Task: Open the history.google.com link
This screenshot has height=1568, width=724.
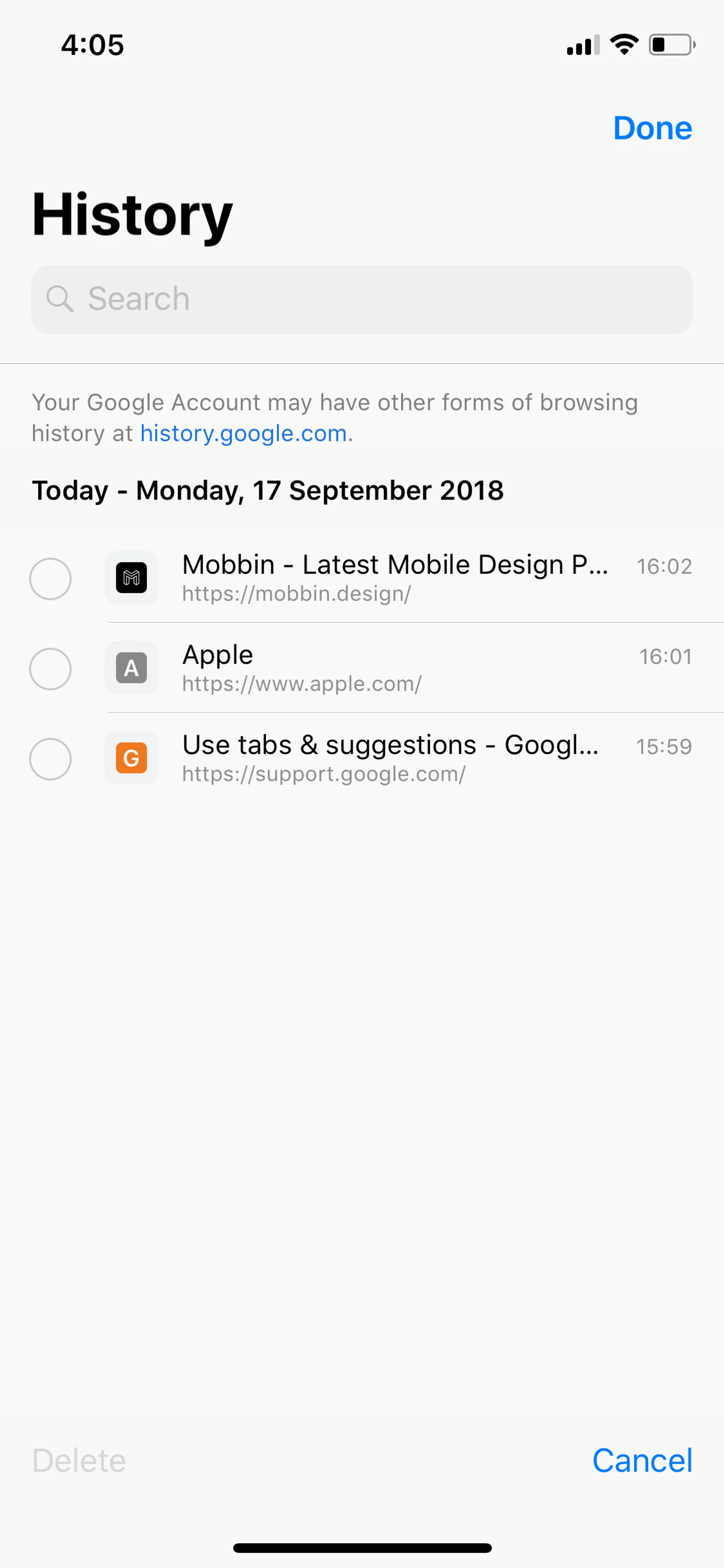Action: (243, 433)
